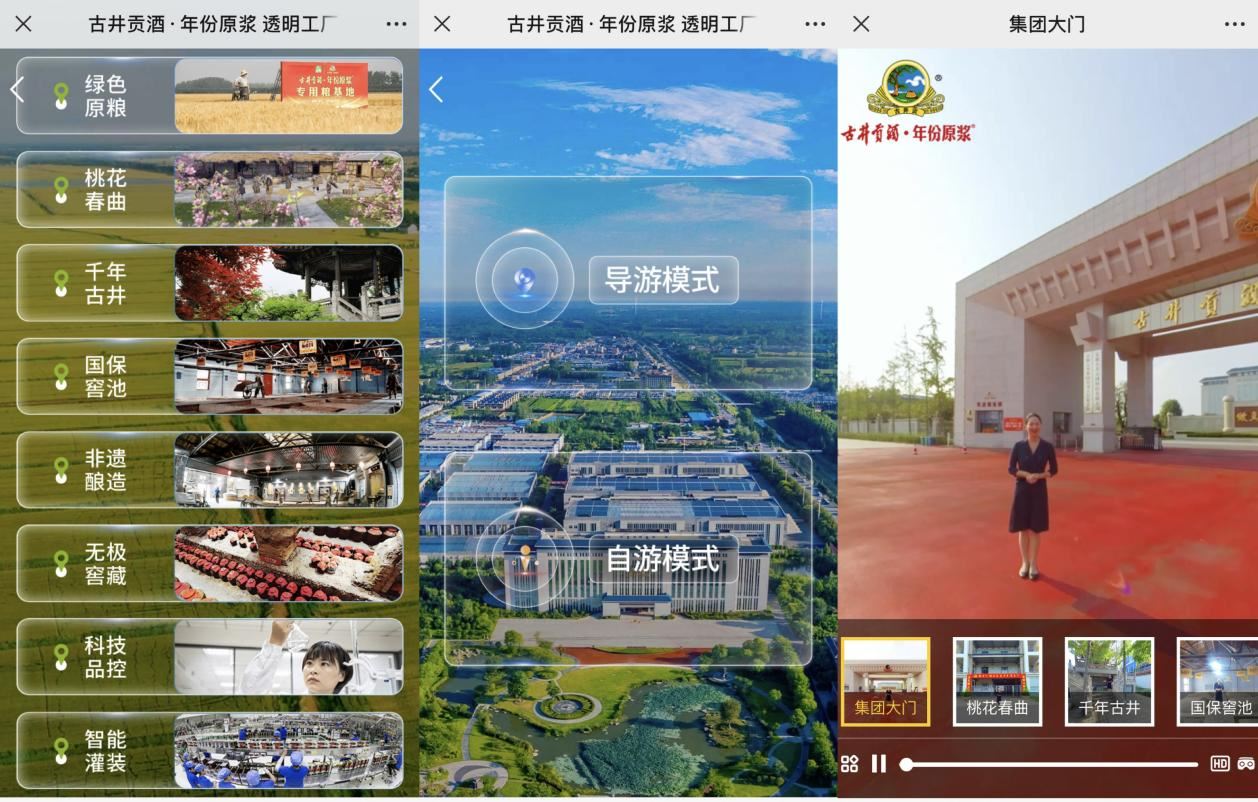The height and width of the screenshot is (802, 1258).
Task: Select the highlighted 集团大门 scene thumbnail
Action: [x=885, y=681]
